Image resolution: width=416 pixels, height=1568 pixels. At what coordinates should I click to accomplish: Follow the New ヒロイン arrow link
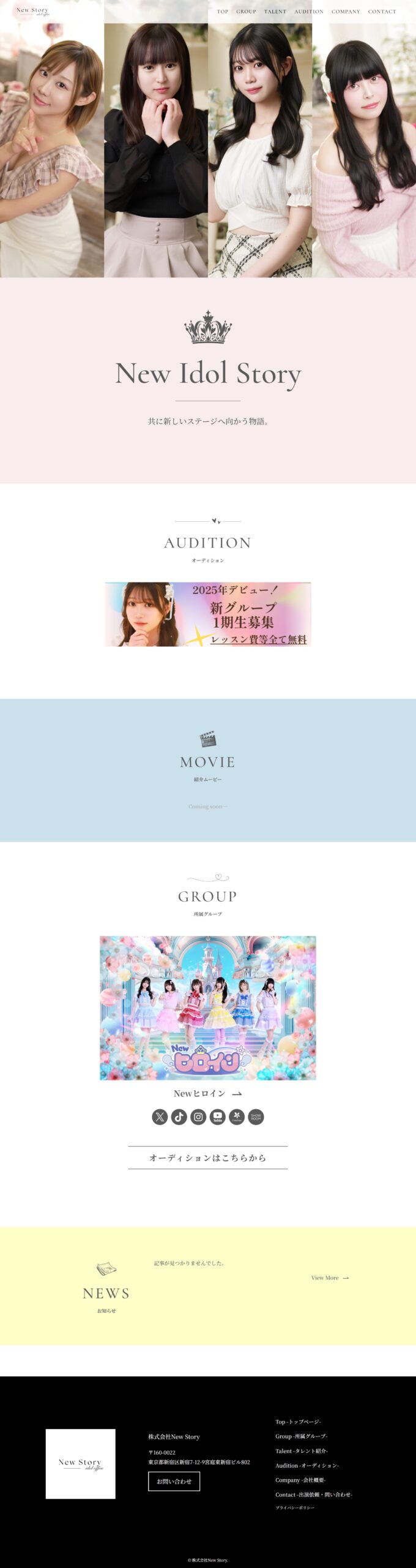pos(208,1093)
